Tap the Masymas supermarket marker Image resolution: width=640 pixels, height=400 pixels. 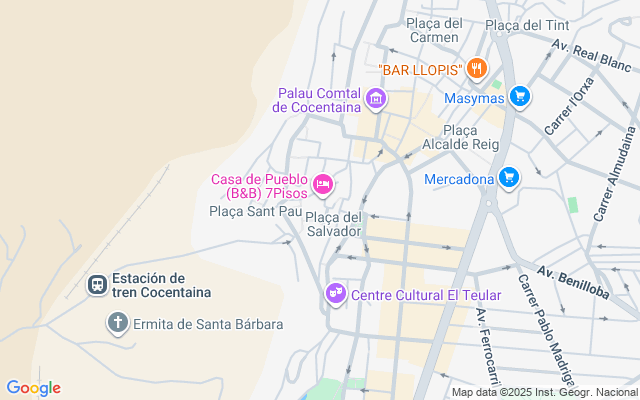click(518, 96)
